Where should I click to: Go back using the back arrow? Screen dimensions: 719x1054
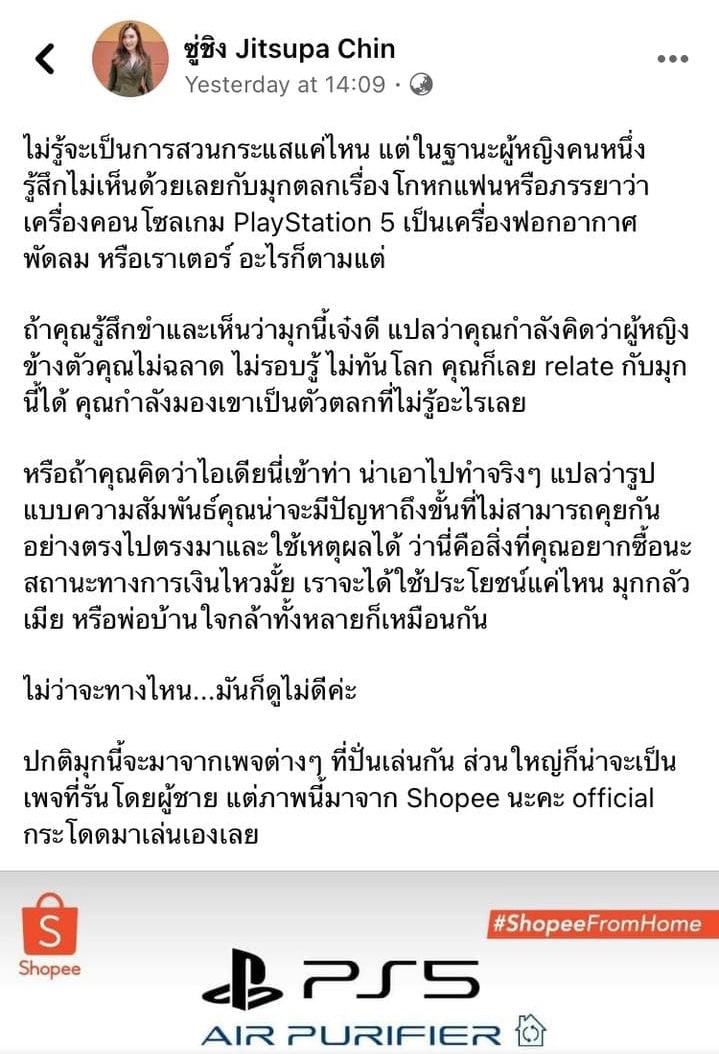tap(45, 59)
